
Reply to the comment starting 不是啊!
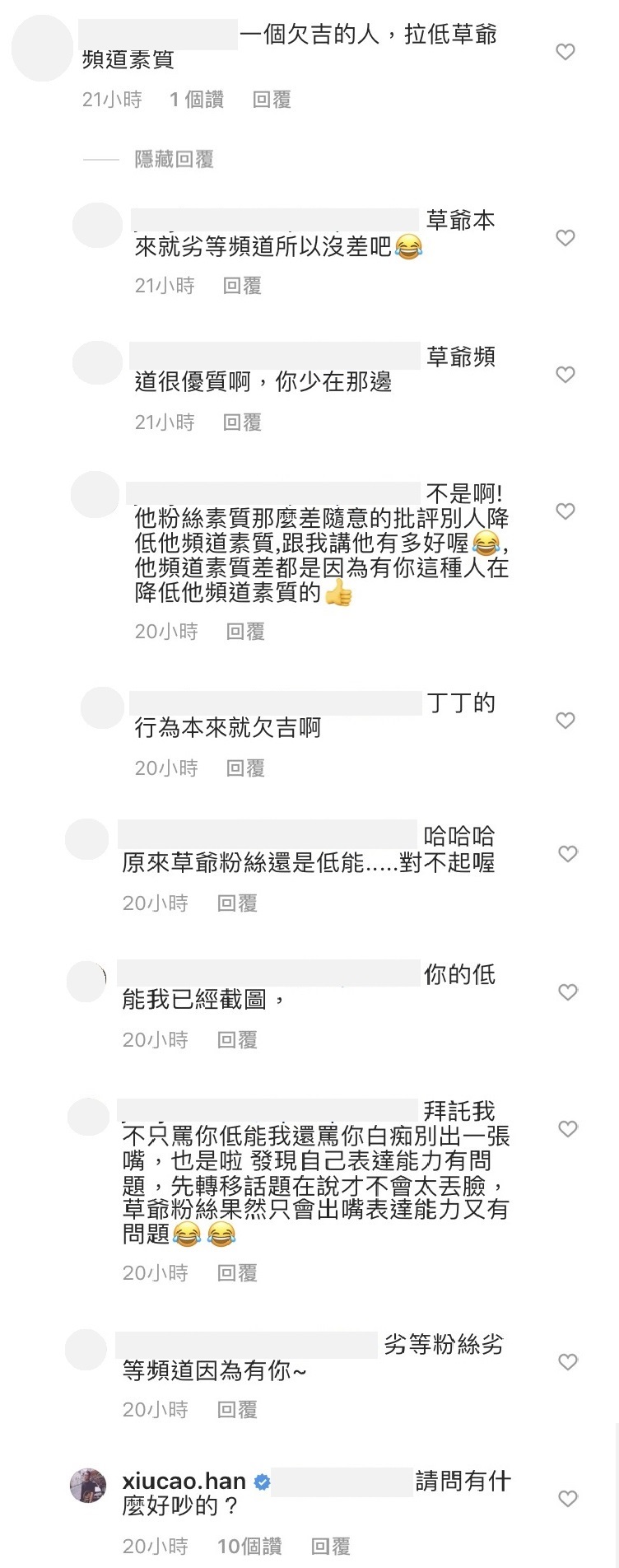tap(245, 632)
